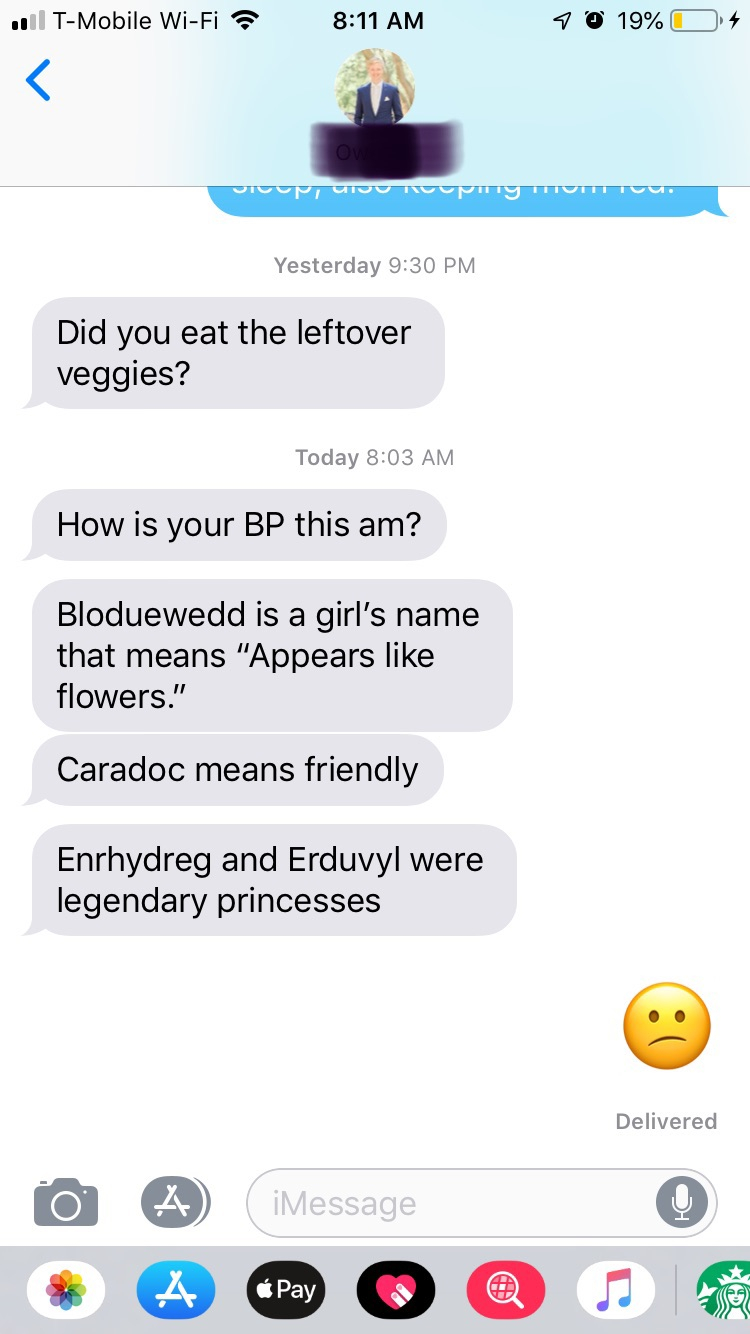The height and width of the screenshot is (1334, 750).
Task: Tap the iMessage text field
Action: [x=450, y=1203]
